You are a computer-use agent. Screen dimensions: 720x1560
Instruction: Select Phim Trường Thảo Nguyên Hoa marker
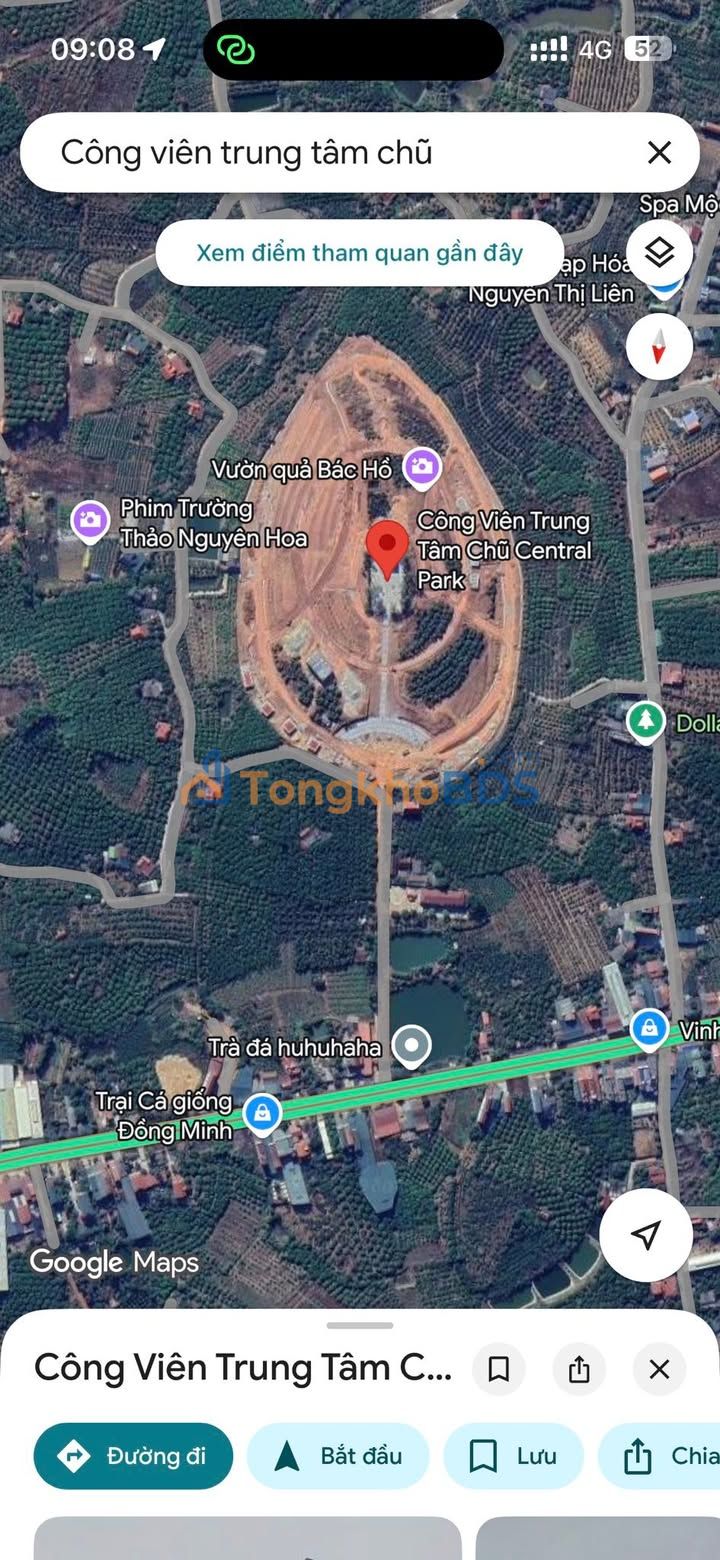[90, 520]
